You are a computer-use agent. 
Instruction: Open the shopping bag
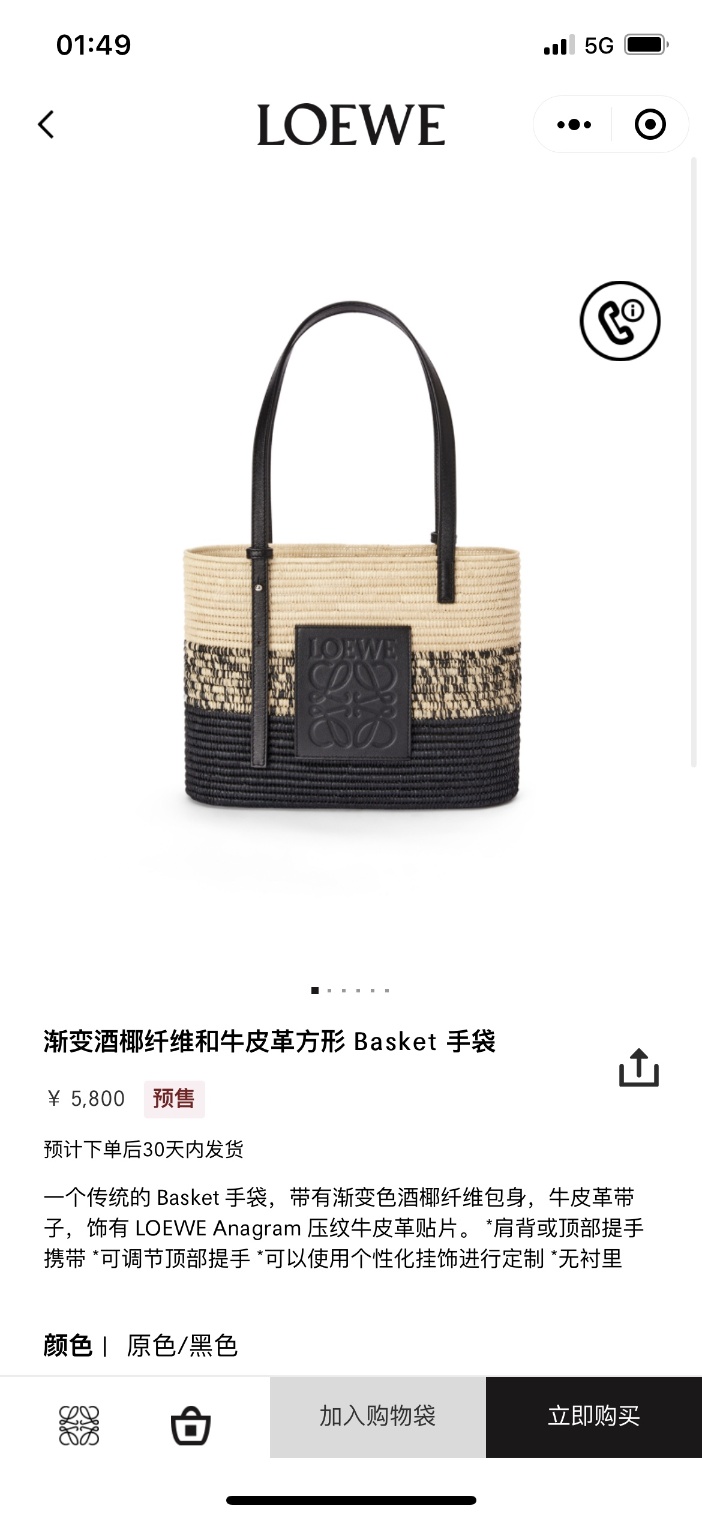click(190, 1425)
